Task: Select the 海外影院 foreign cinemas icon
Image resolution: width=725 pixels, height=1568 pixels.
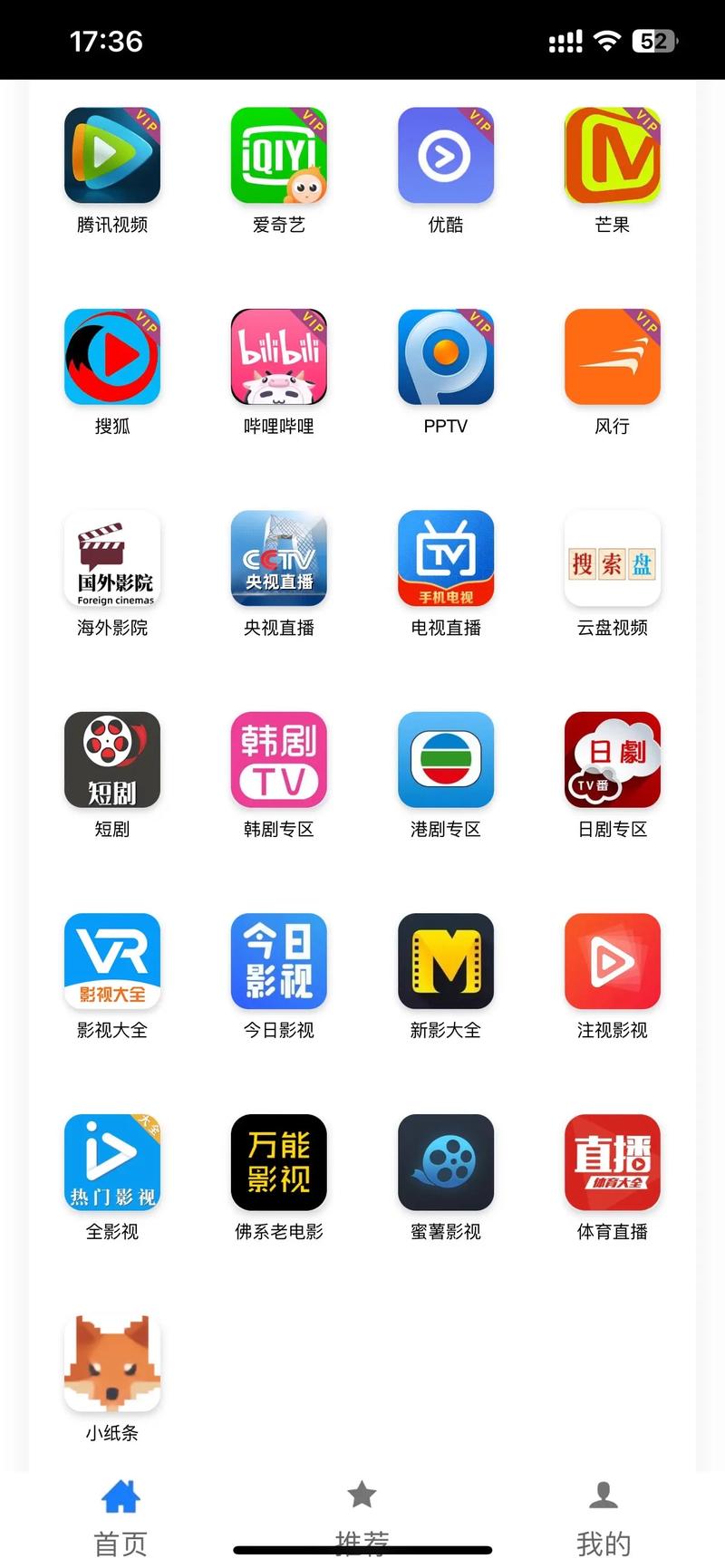Action: click(x=111, y=558)
